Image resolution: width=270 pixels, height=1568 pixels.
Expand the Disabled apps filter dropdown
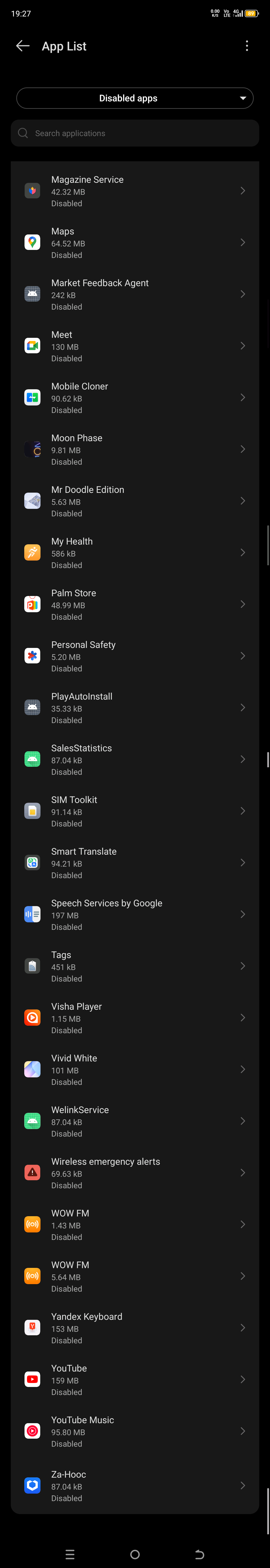click(x=135, y=98)
